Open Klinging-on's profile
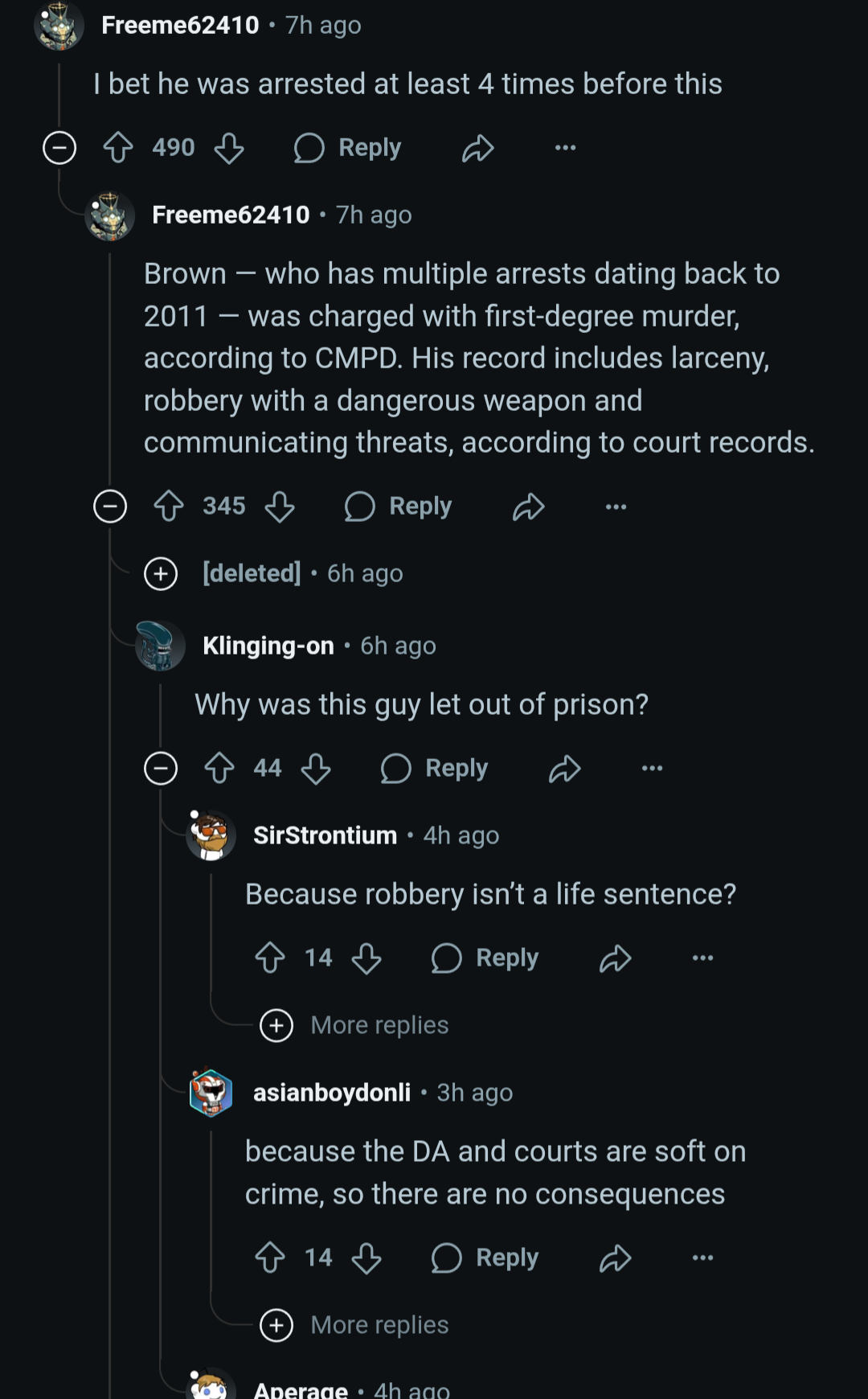Screen dimensions: 868x1399 coord(268,646)
